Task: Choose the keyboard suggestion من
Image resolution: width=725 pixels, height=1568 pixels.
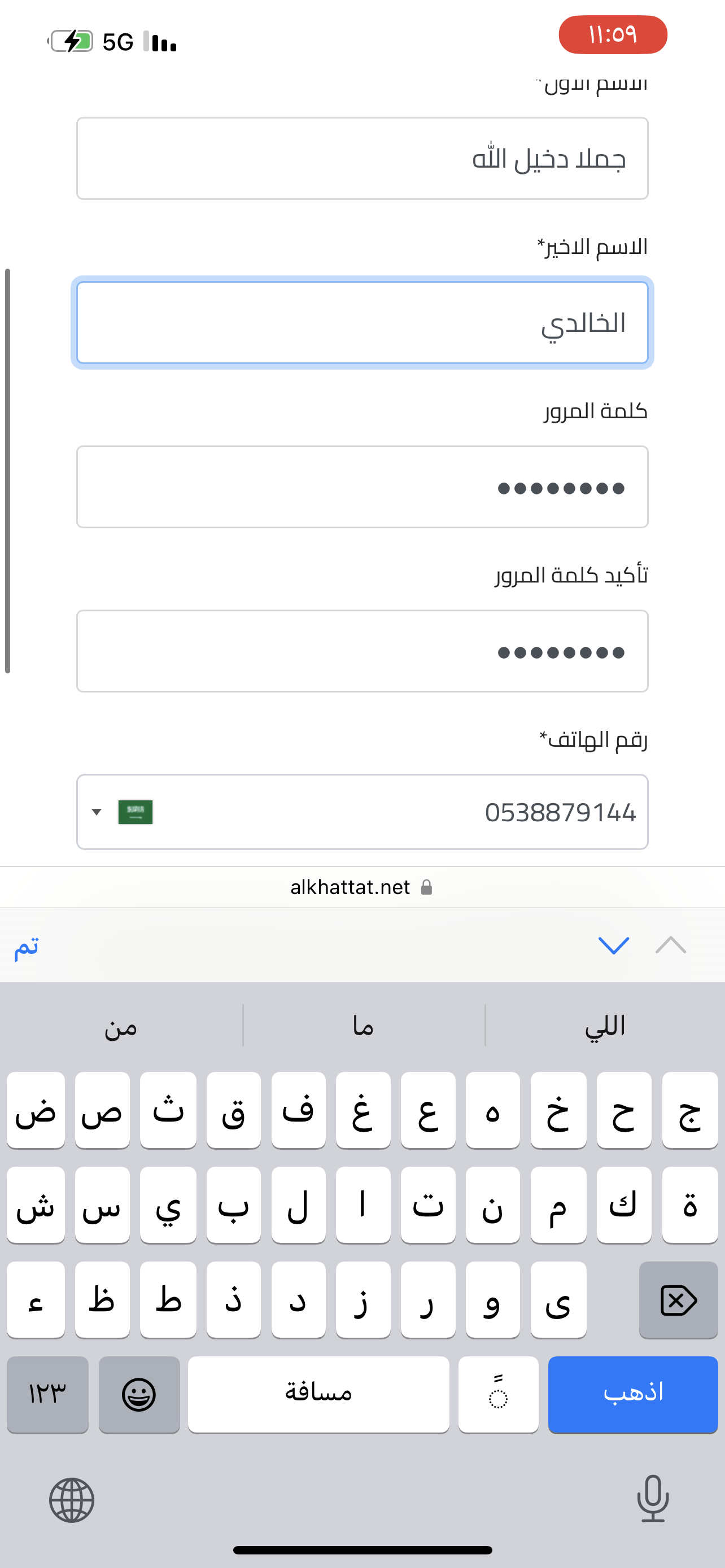Action: point(120,1026)
